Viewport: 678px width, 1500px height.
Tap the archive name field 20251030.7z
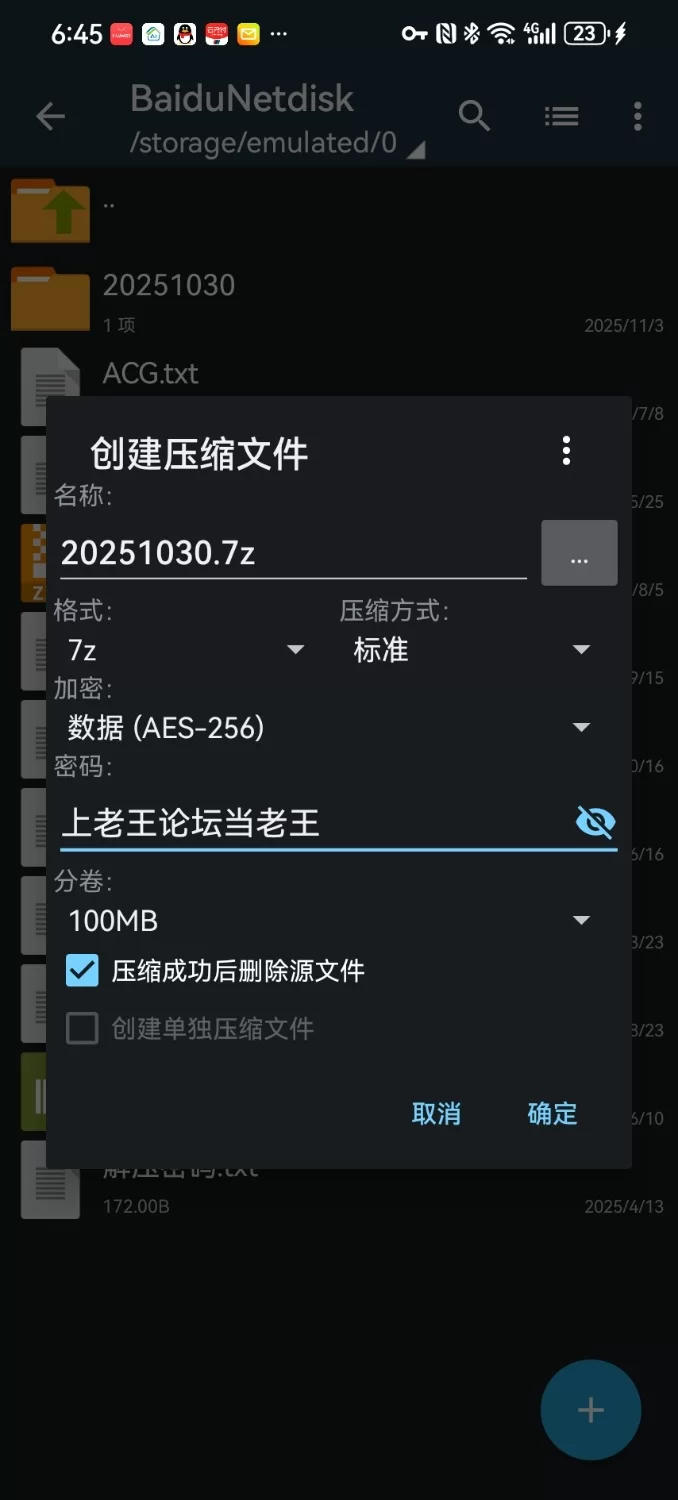292,553
